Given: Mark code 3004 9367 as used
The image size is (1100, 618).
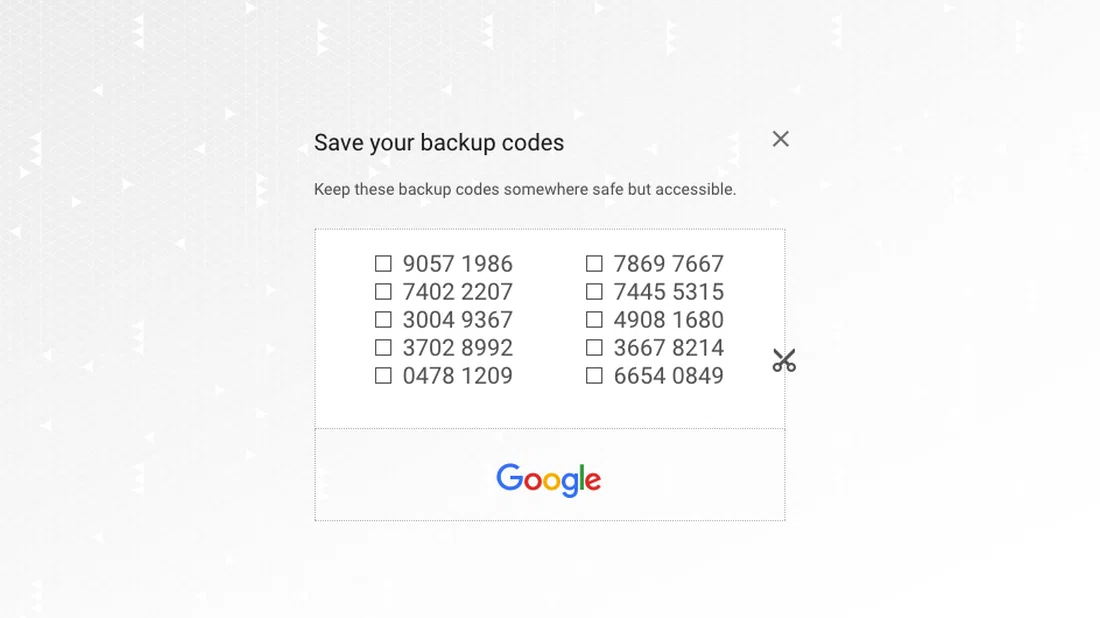Looking at the screenshot, I should pos(383,320).
